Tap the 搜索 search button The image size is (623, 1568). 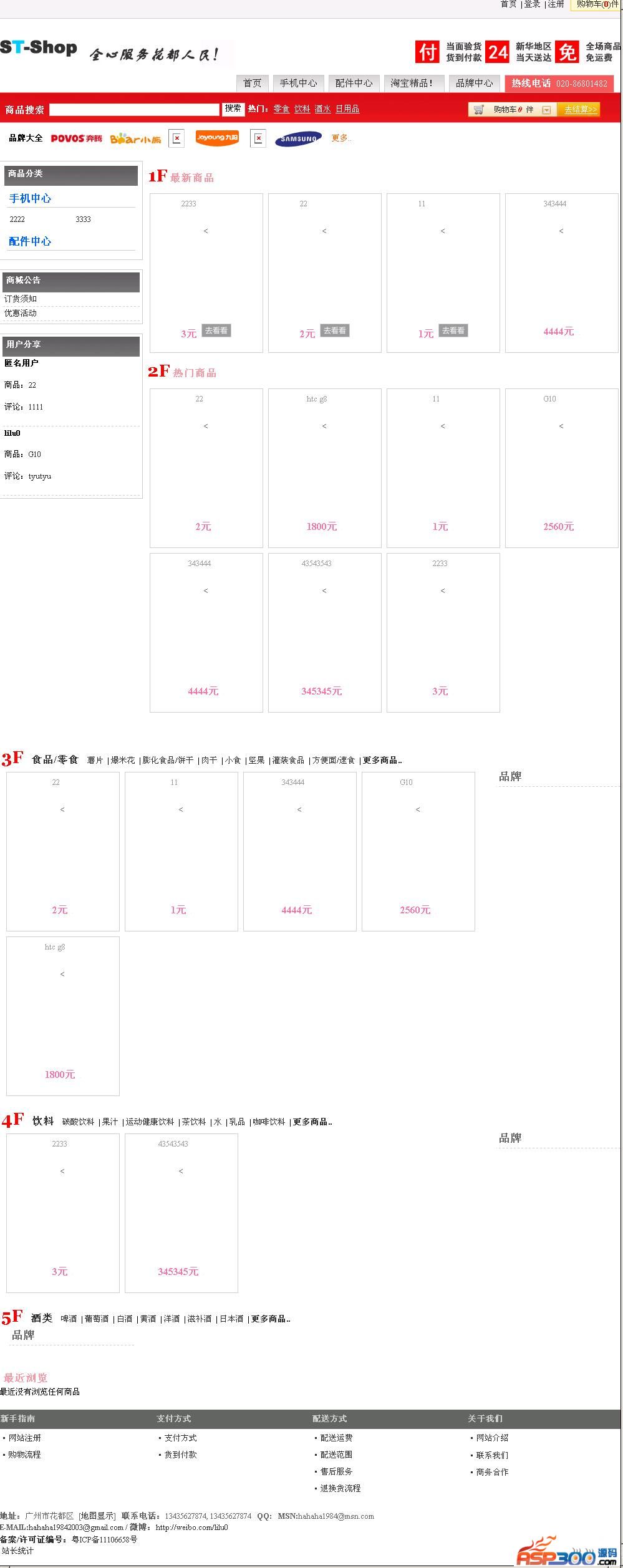(233, 108)
